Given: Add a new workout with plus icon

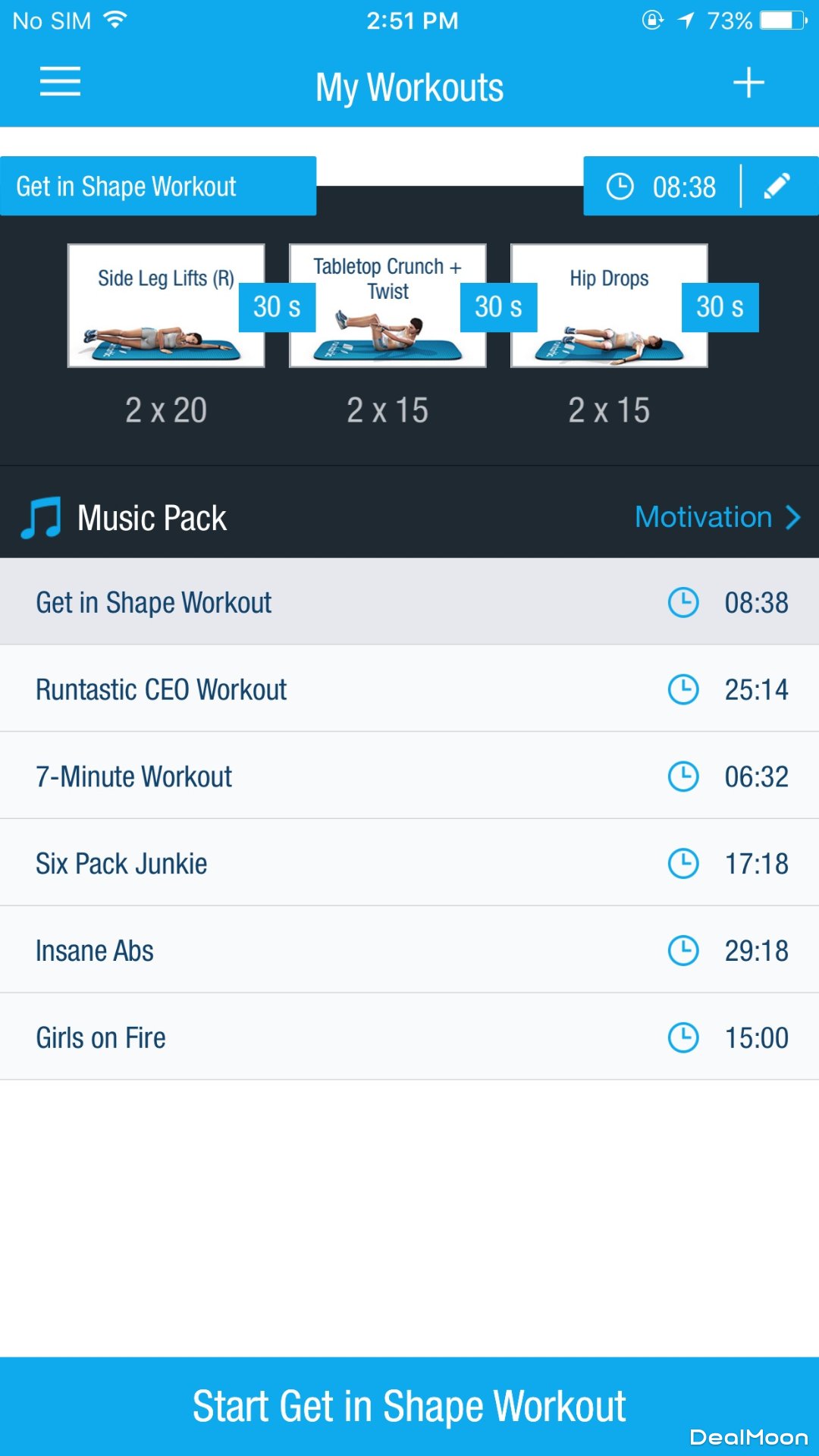Looking at the screenshot, I should tap(748, 83).
